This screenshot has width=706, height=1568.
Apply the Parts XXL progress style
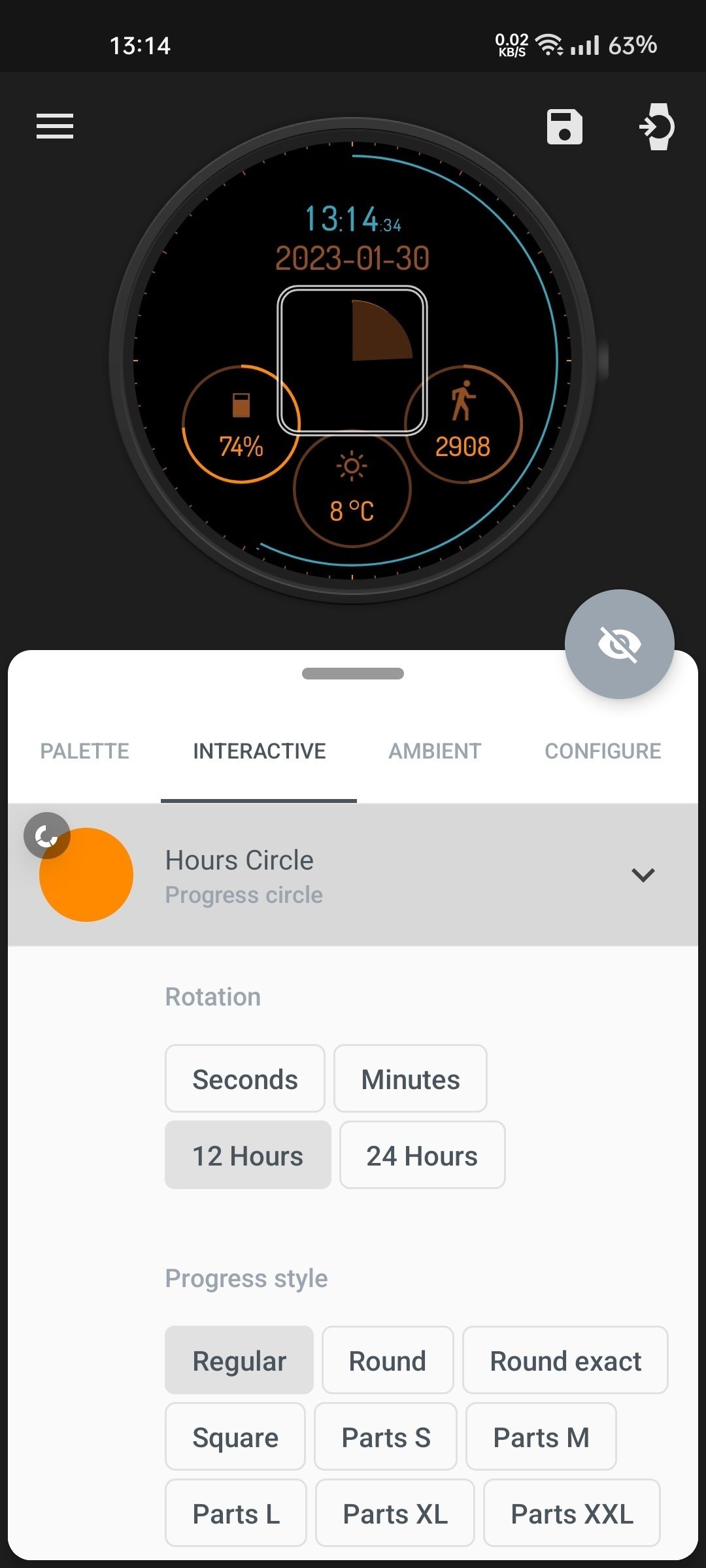(571, 1513)
